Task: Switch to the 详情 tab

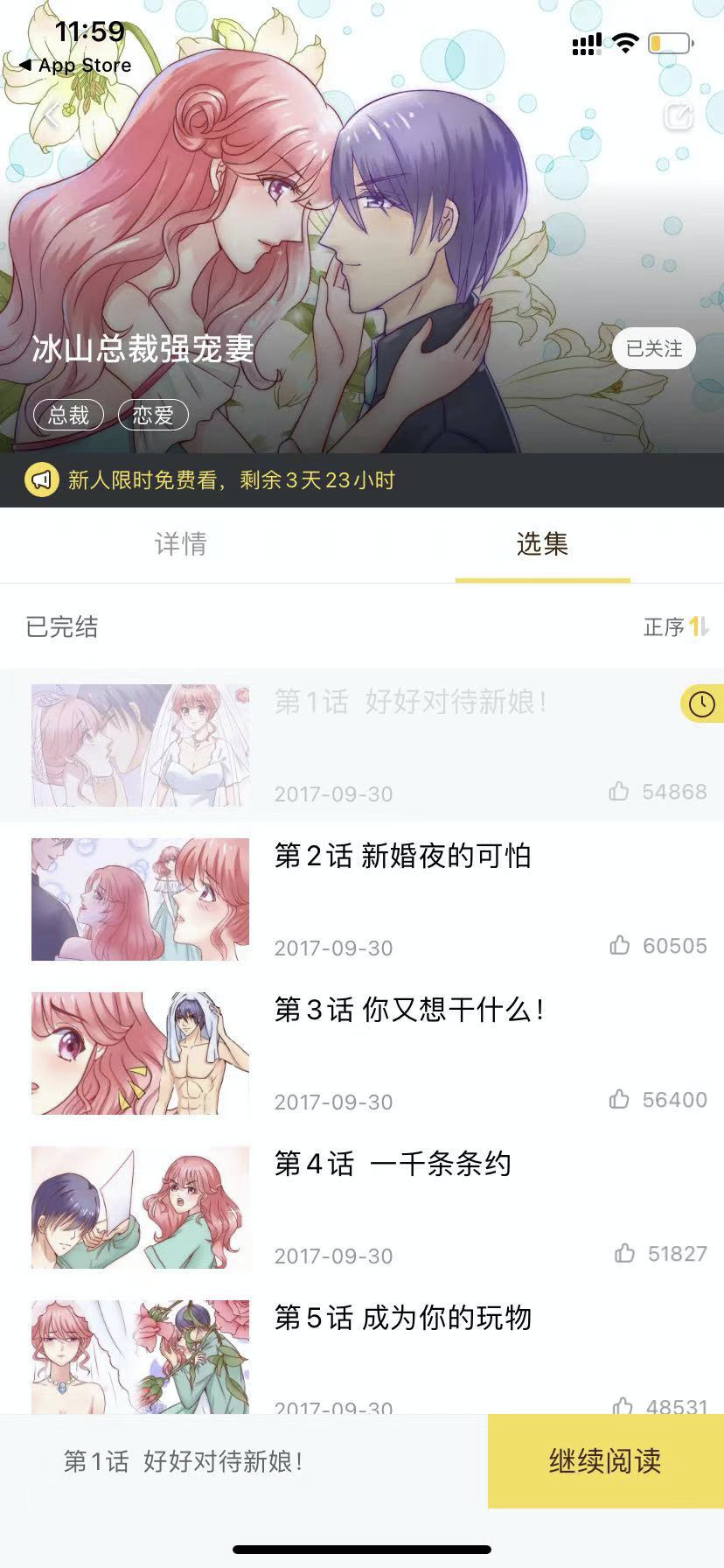Action: (x=181, y=544)
